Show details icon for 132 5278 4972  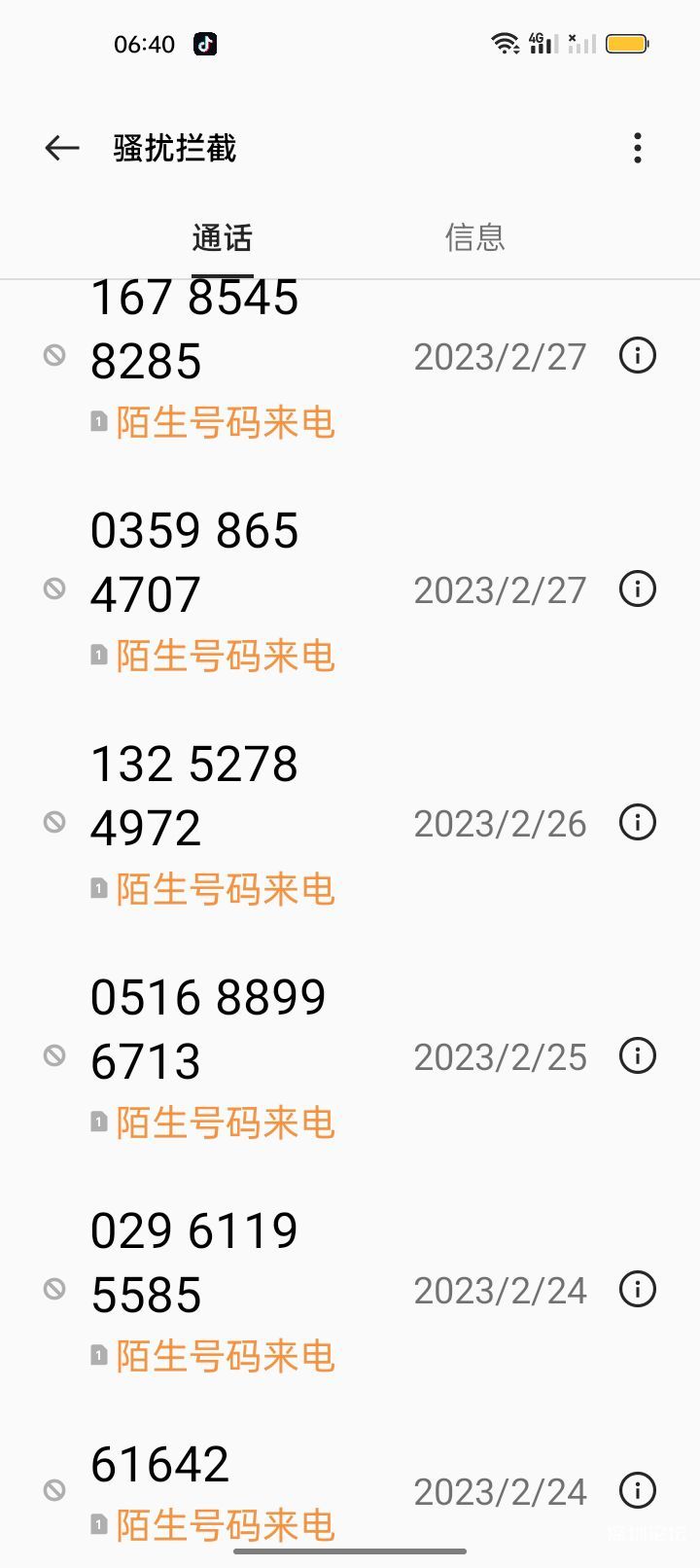[x=637, y=823]
